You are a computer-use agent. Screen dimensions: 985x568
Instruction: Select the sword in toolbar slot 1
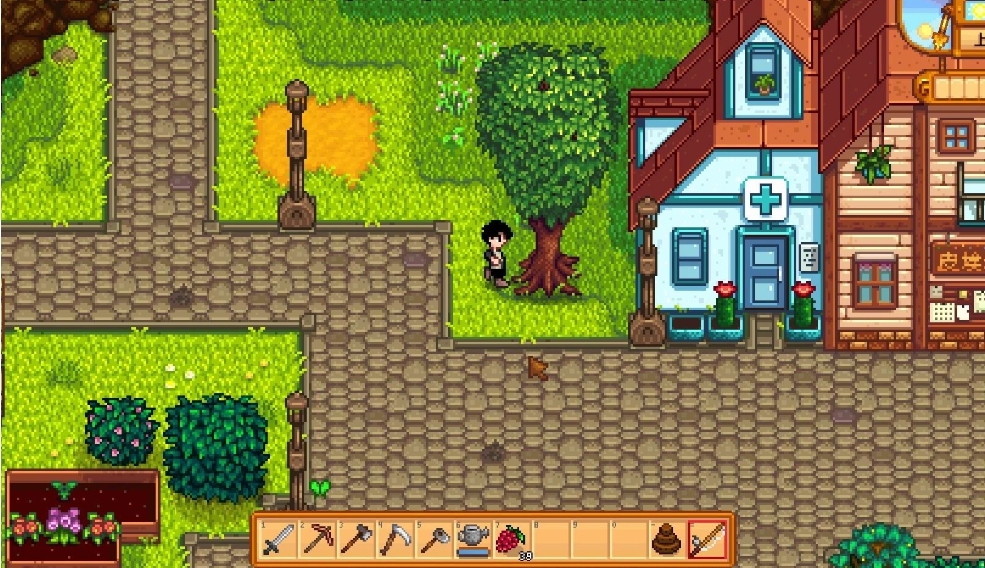click(x=276, y=540)
